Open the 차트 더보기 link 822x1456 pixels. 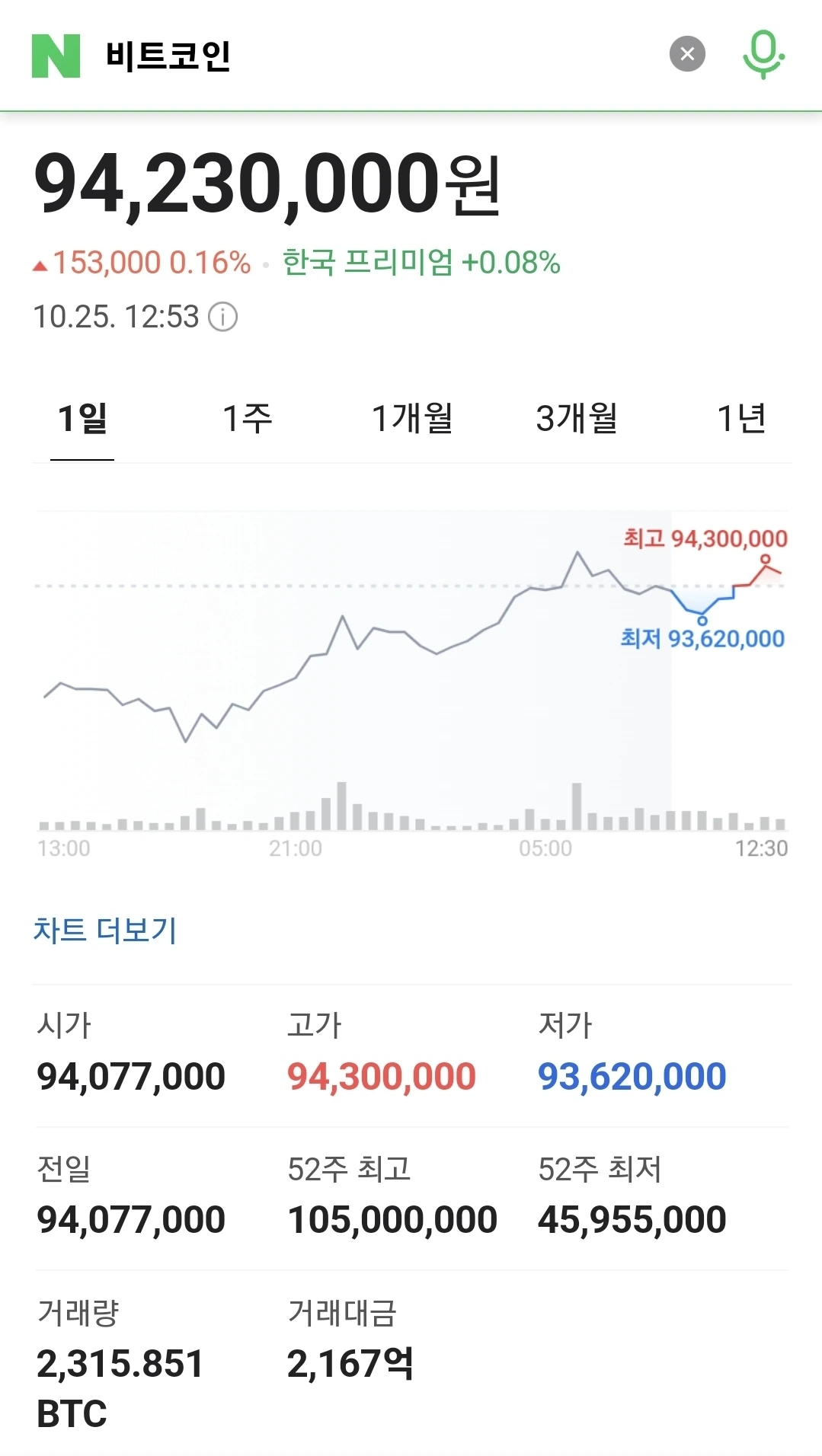tap(105, 930)
